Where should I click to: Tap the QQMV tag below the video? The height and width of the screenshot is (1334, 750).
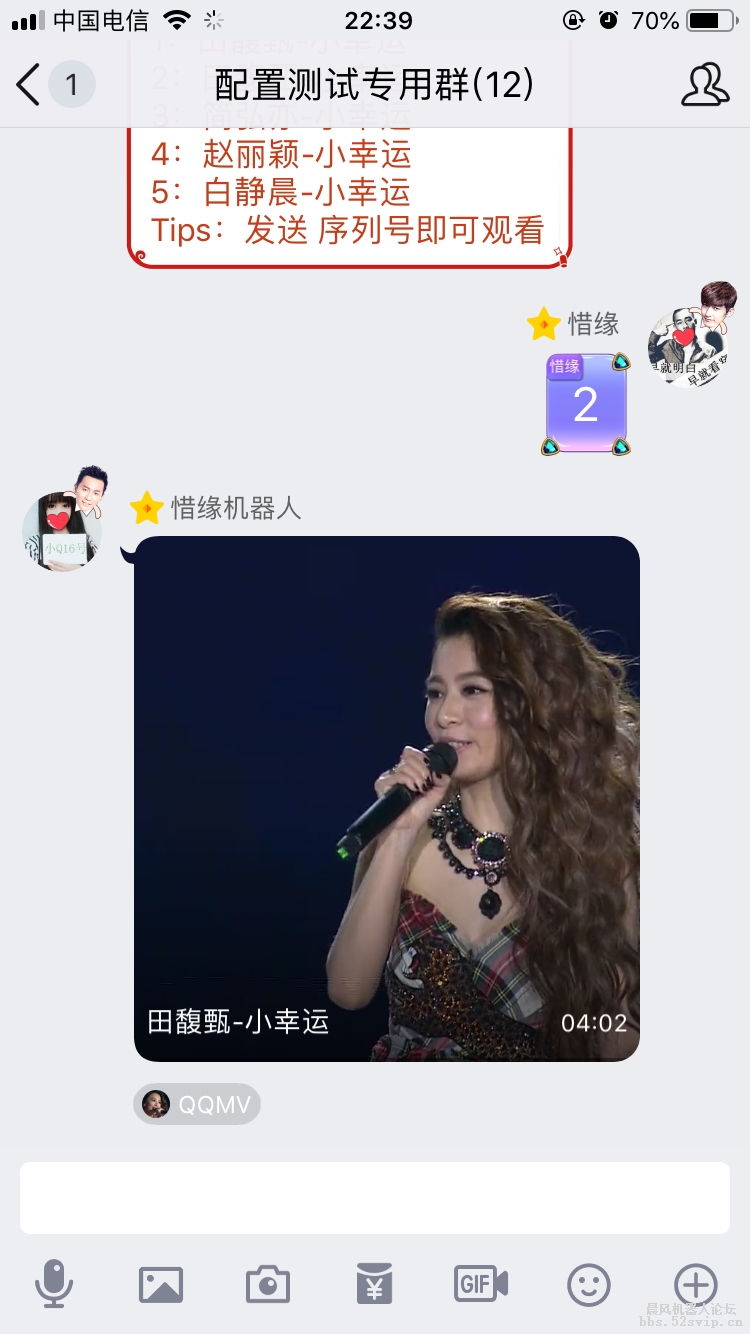[196, 1104]
